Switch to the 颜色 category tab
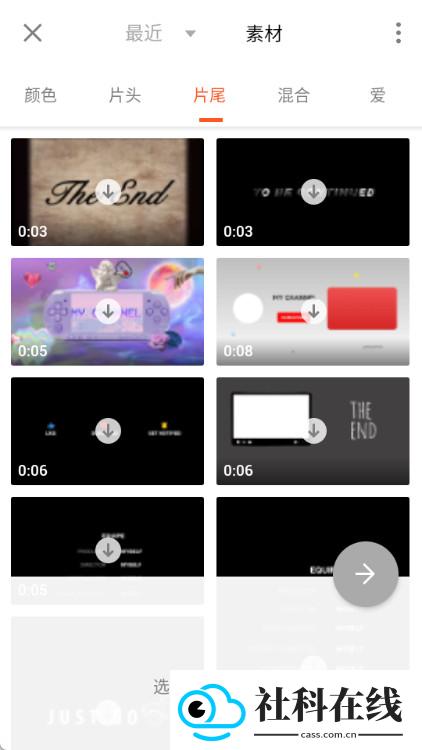 [x=41, y=95]
